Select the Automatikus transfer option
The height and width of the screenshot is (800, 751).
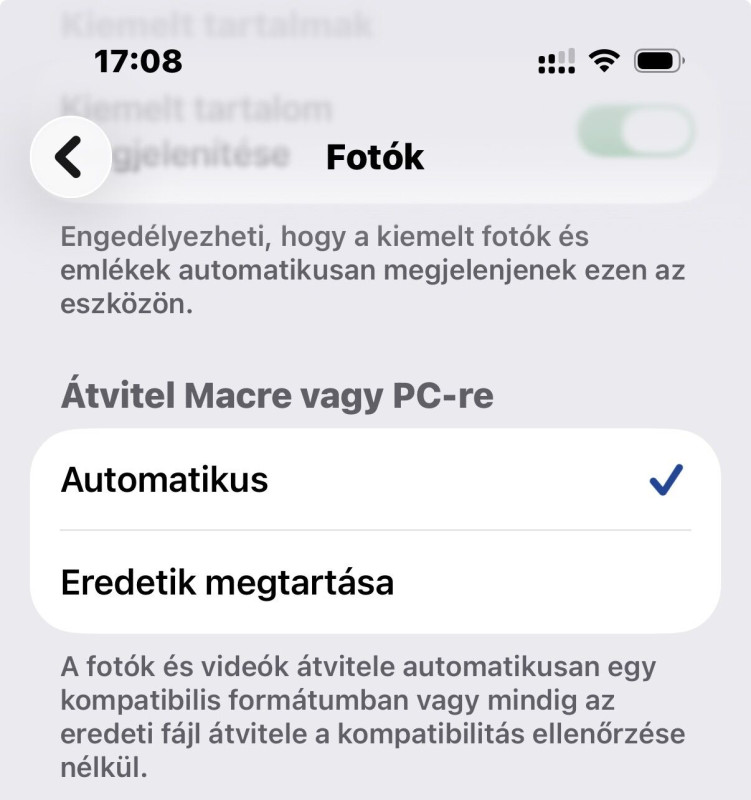[x=375, y=481]
